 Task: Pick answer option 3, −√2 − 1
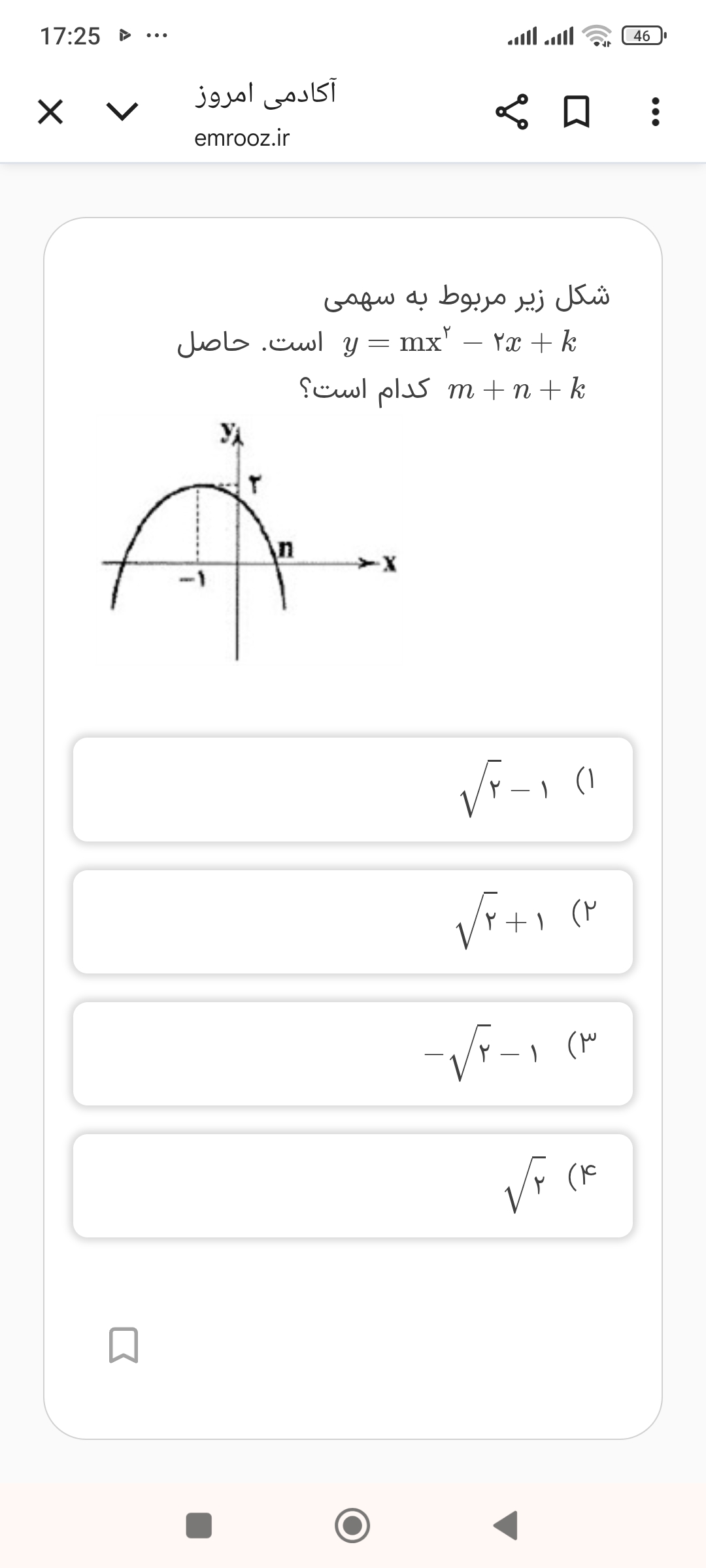pyautogui.click(x=353, y=1053)
